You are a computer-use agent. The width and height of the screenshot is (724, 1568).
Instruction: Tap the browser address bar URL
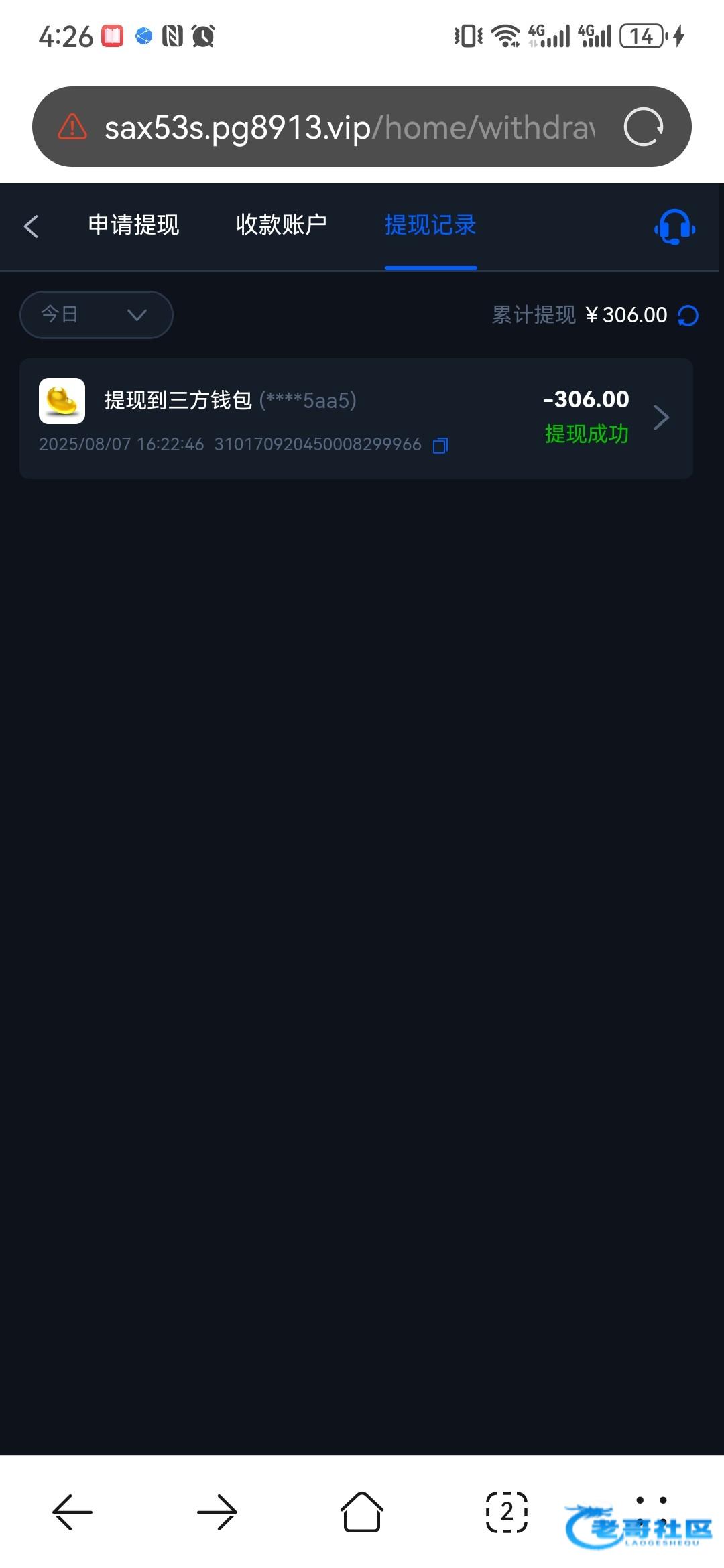tap(349, 127)
